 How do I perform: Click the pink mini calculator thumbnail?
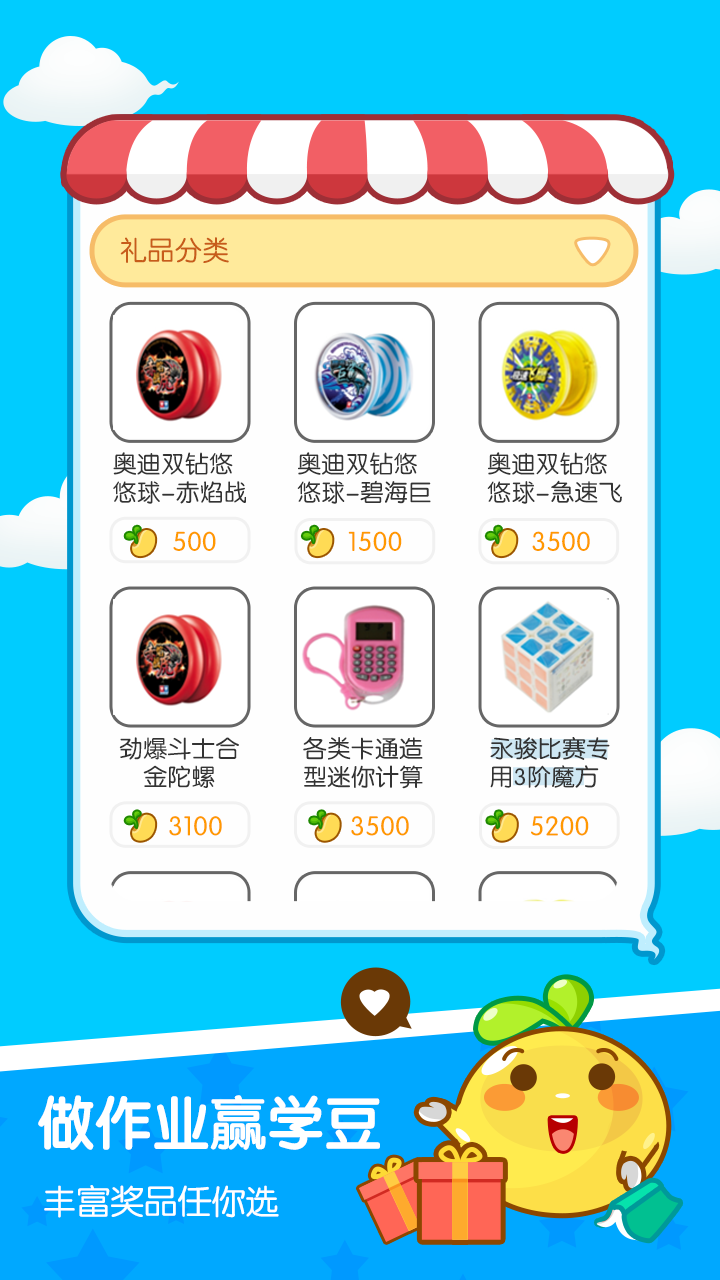point(364,656)
